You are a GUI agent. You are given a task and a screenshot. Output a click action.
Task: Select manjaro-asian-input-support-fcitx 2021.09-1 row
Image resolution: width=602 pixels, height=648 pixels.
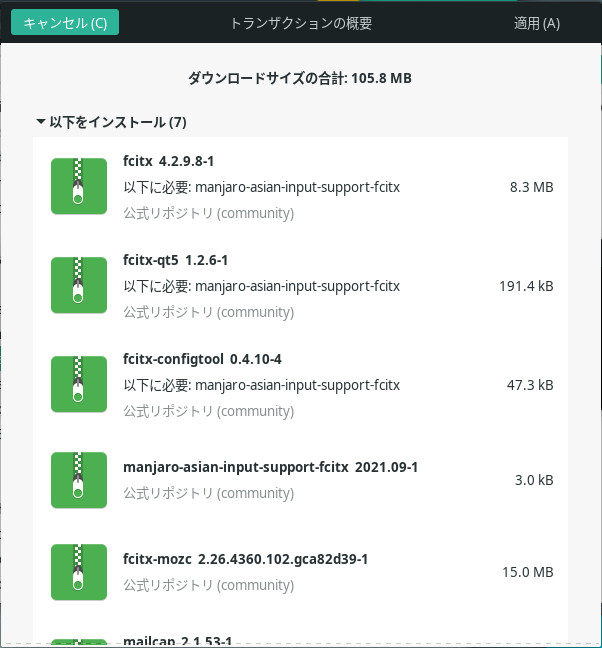tap(300, 480)
